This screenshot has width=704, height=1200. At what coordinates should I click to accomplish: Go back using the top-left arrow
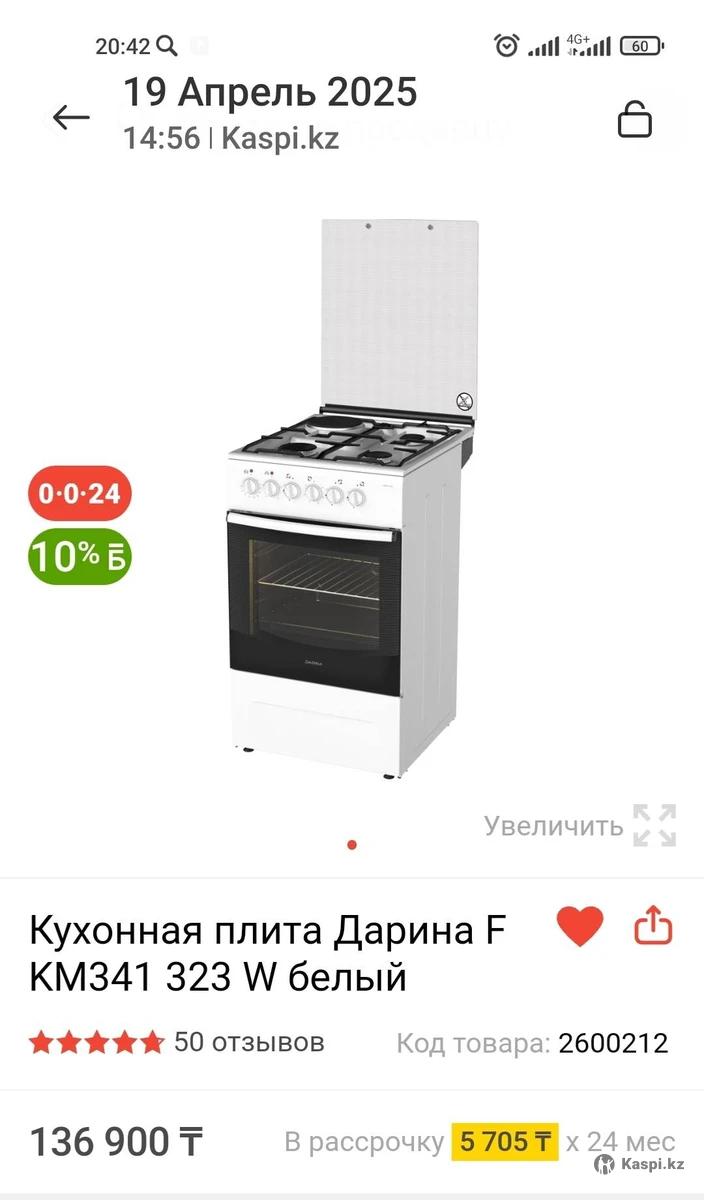click(71, 118)
